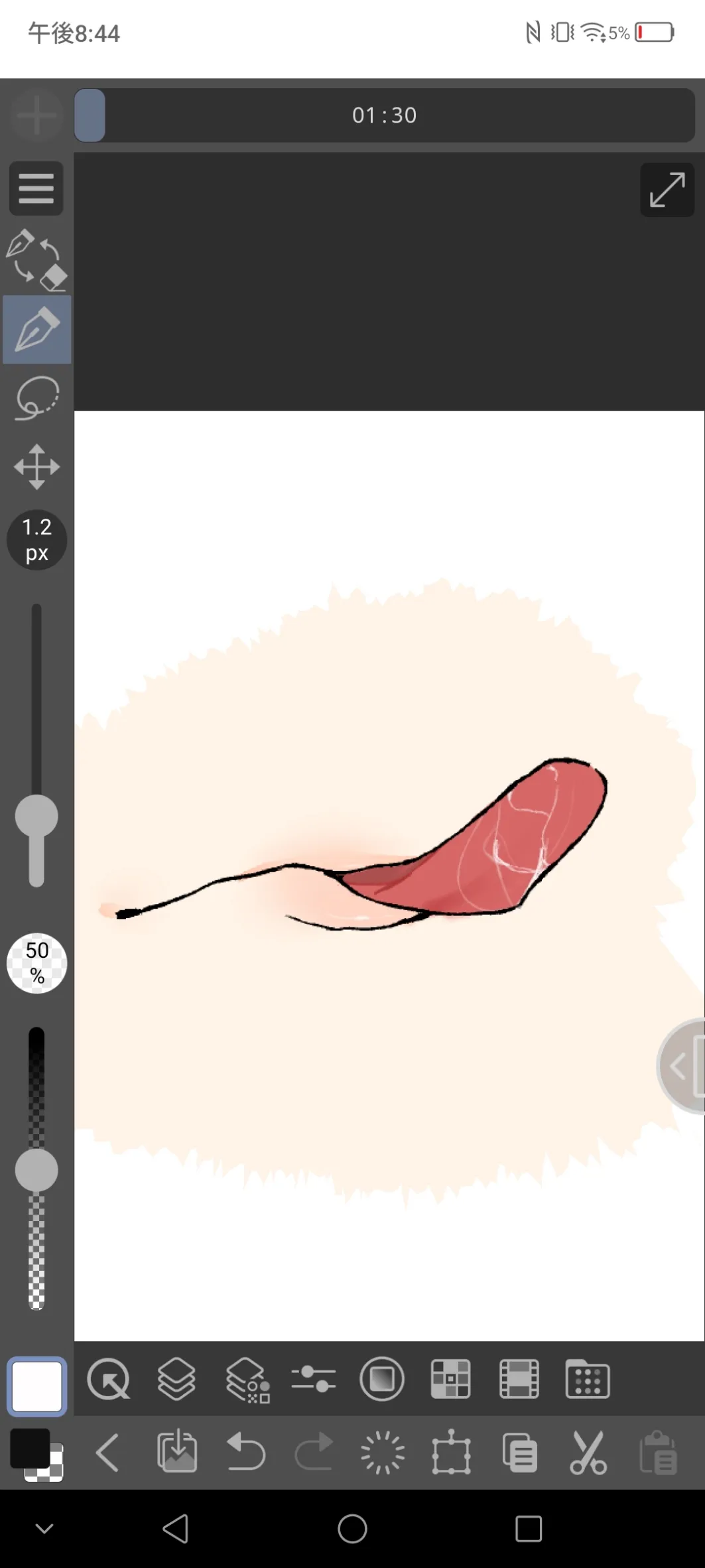The width and height of the screenshot is (705, 1568).
Task: Activate the move layer tool
Action: 37,467
